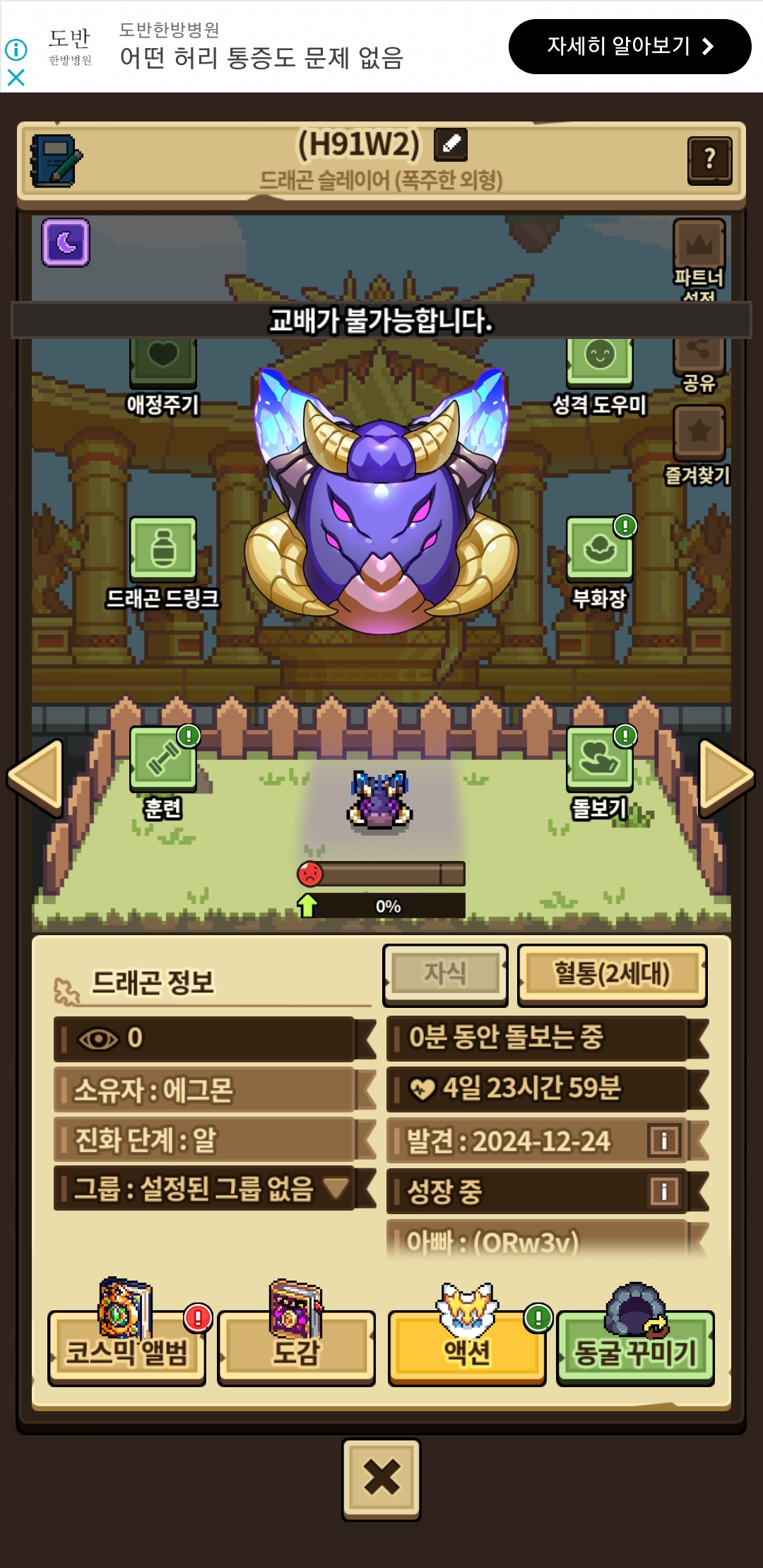Image resolution: width=763 pixels, height=1568 pixels.
Task: Go to next dragon with right arrow
Action: (x=726, y=777)
